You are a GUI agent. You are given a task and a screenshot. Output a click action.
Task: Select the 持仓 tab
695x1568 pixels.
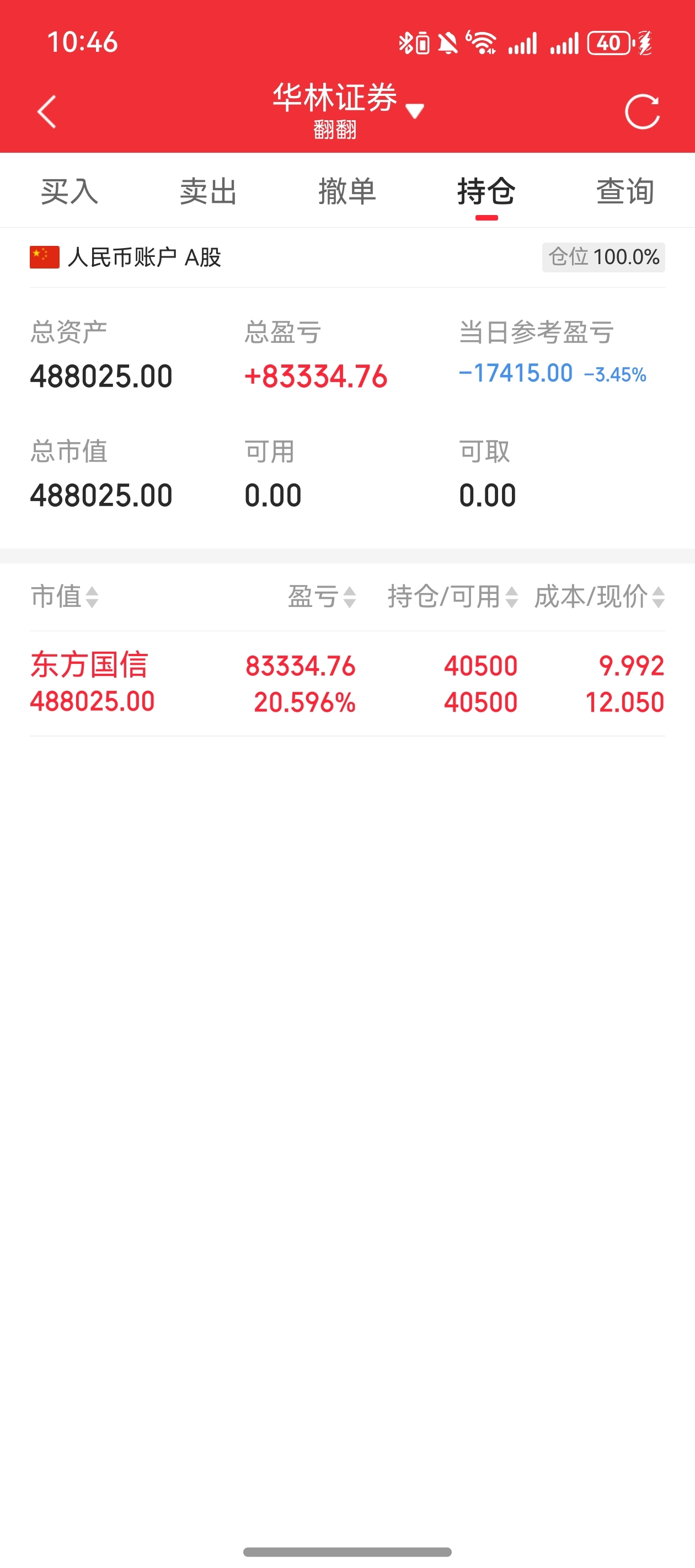tap(486, 191)
